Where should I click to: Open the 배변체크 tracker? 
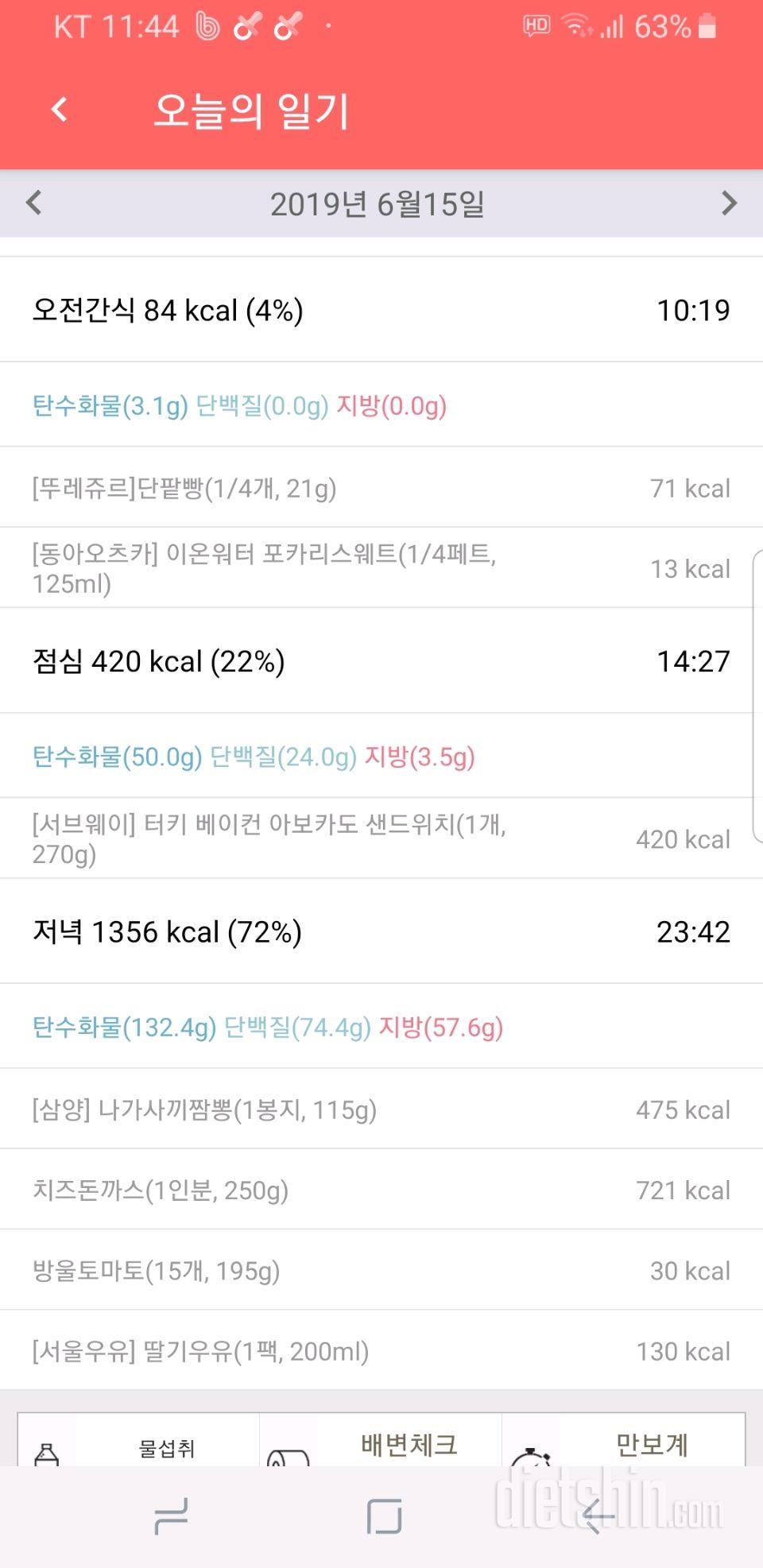[x=381, y=1440]
